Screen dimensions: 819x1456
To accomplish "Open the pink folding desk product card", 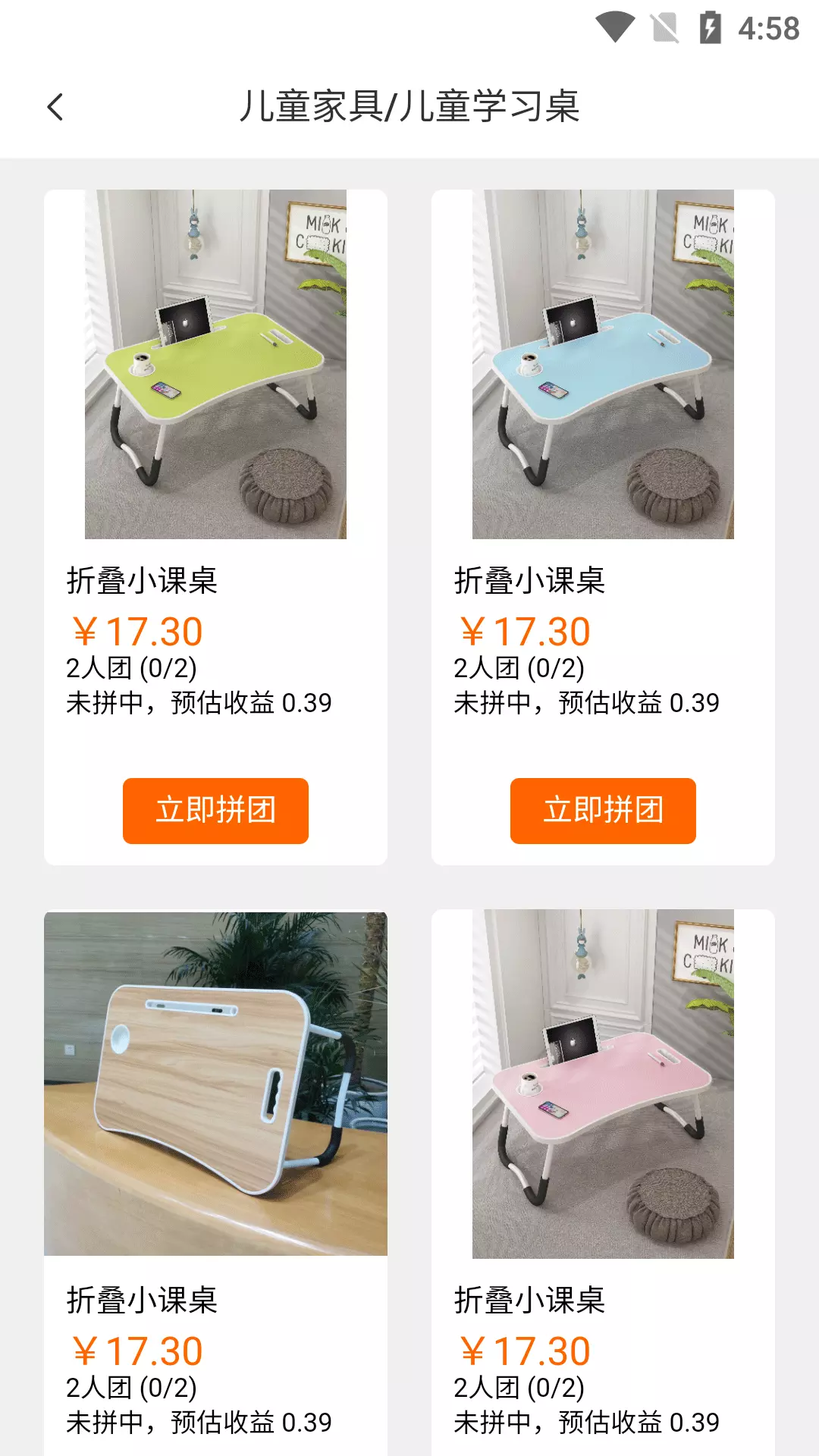I will tap(603, 1183).
